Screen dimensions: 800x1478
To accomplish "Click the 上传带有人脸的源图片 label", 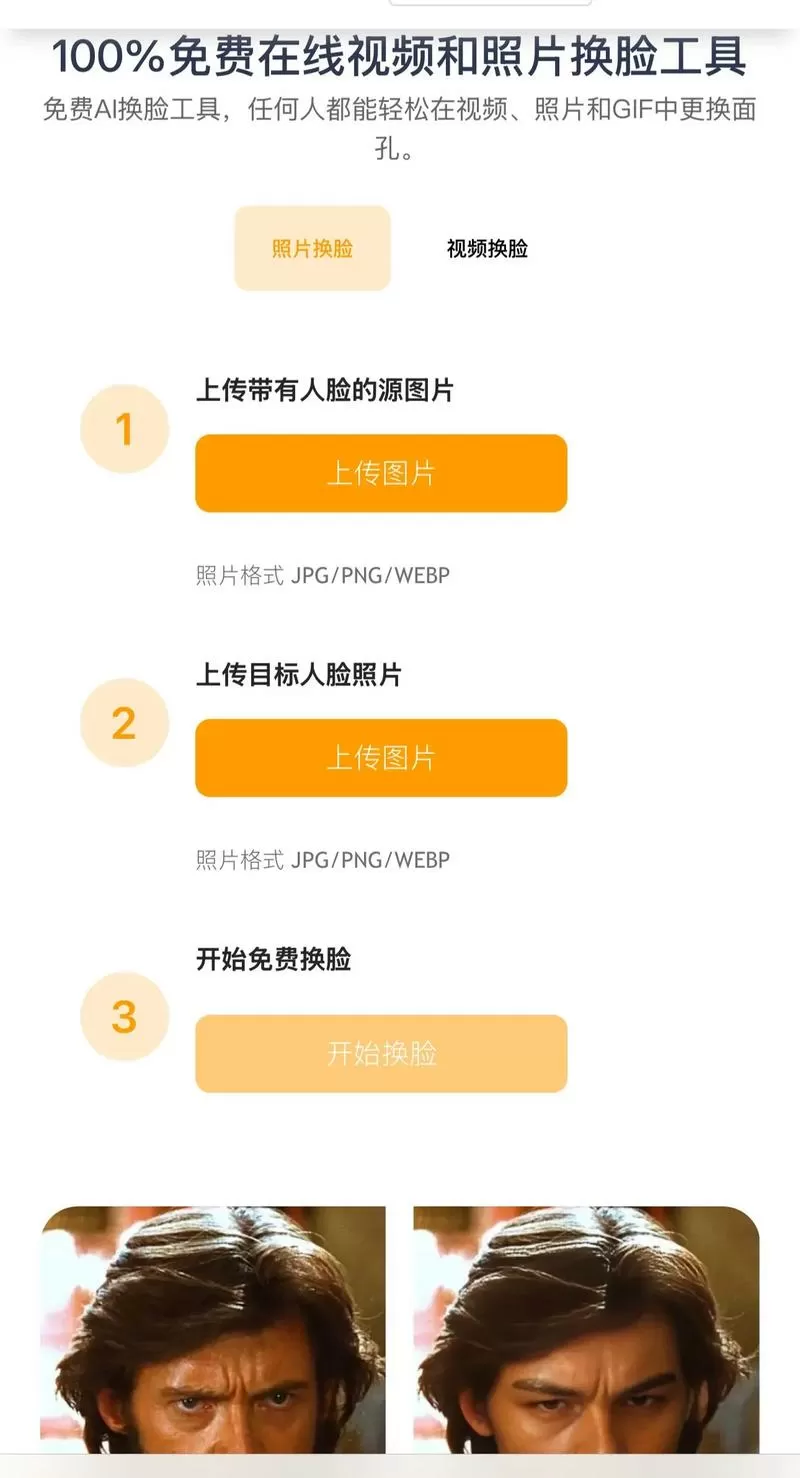I will (327, 390).
